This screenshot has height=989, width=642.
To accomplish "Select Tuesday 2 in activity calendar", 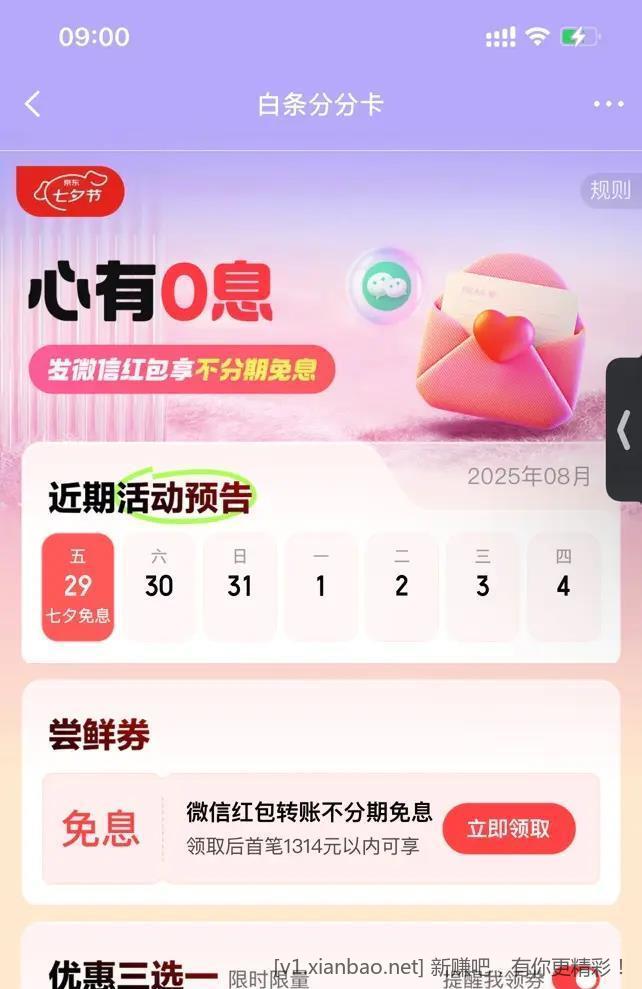I will click(402, 587).
